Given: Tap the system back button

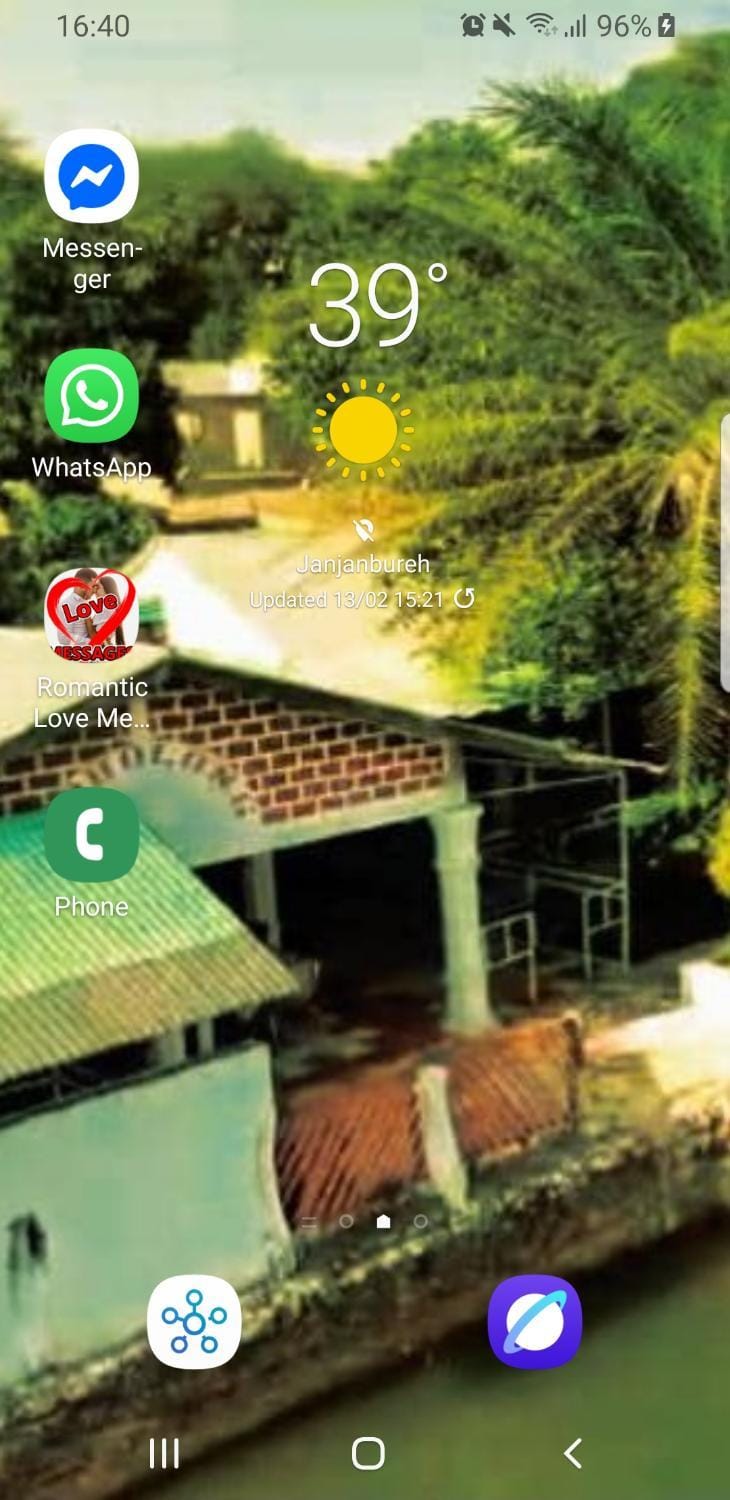Looking at the screenshot, I should click(572, 1453).
